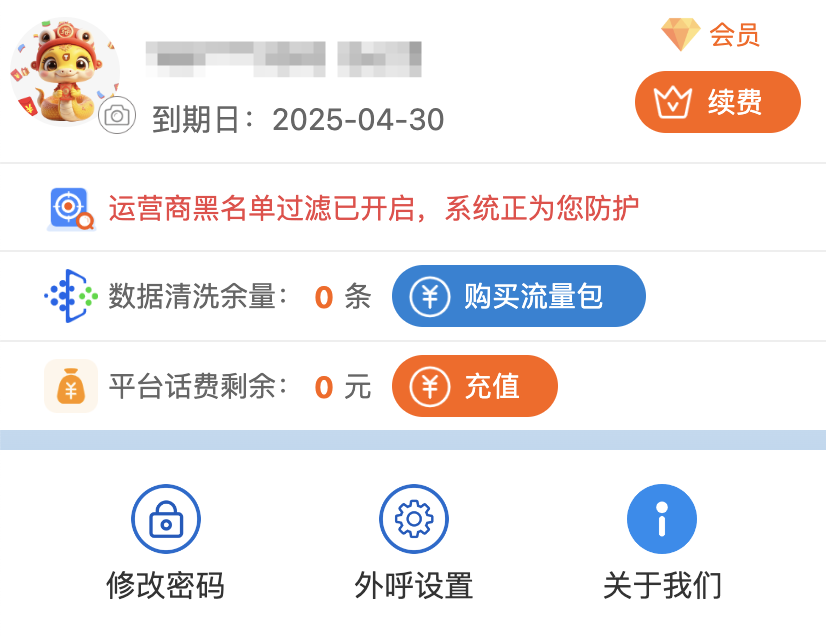The width and height of the screenshot is (826, 636).
Task: Open 修改密码 to change password
Action: click(165, 542)
